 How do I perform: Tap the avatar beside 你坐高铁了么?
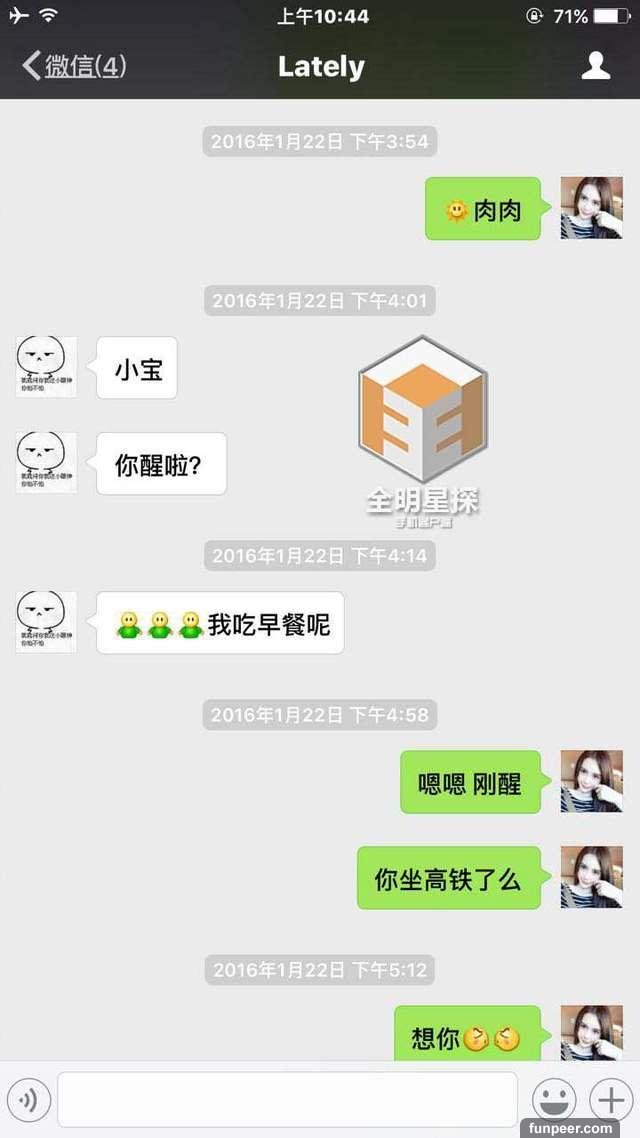tap(591, 877)
